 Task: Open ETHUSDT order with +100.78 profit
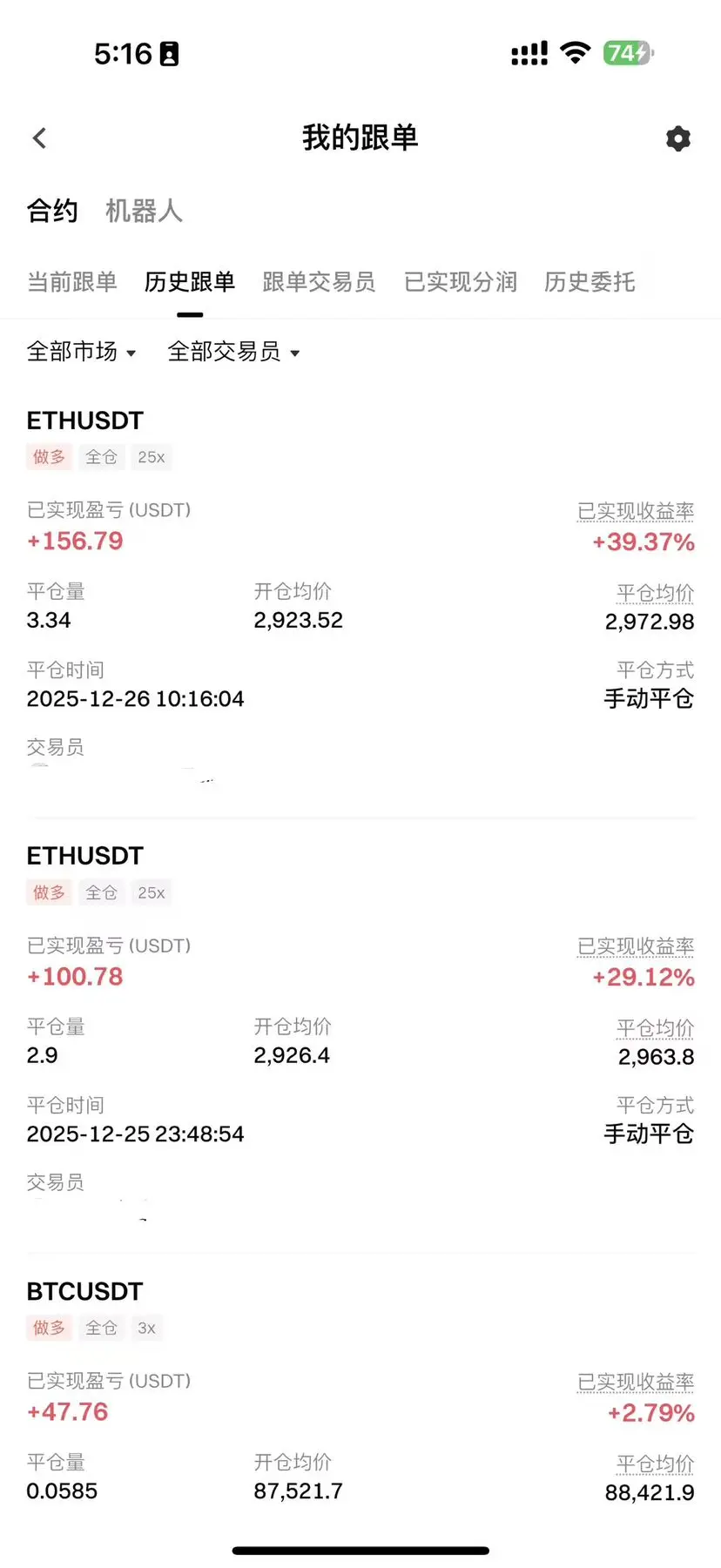(x=85, y=856)
